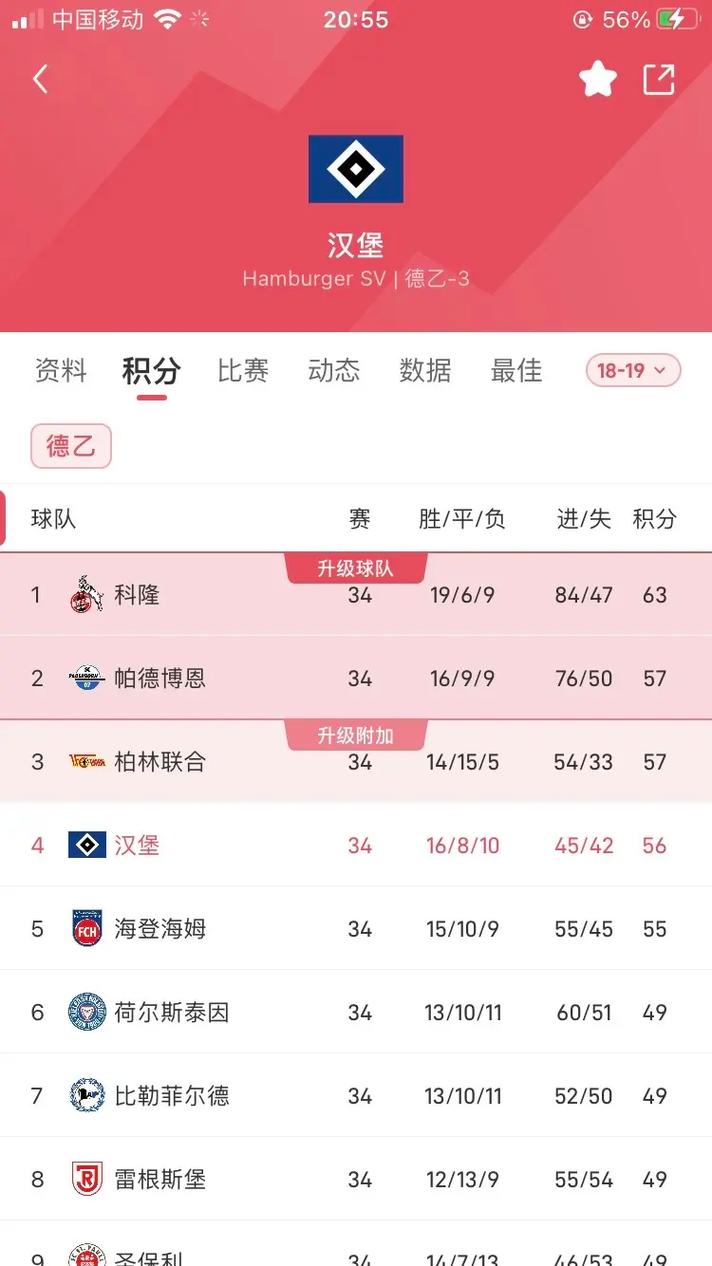Select the 积分 tab
712x1266 pixels.
(x=151, y=371)
